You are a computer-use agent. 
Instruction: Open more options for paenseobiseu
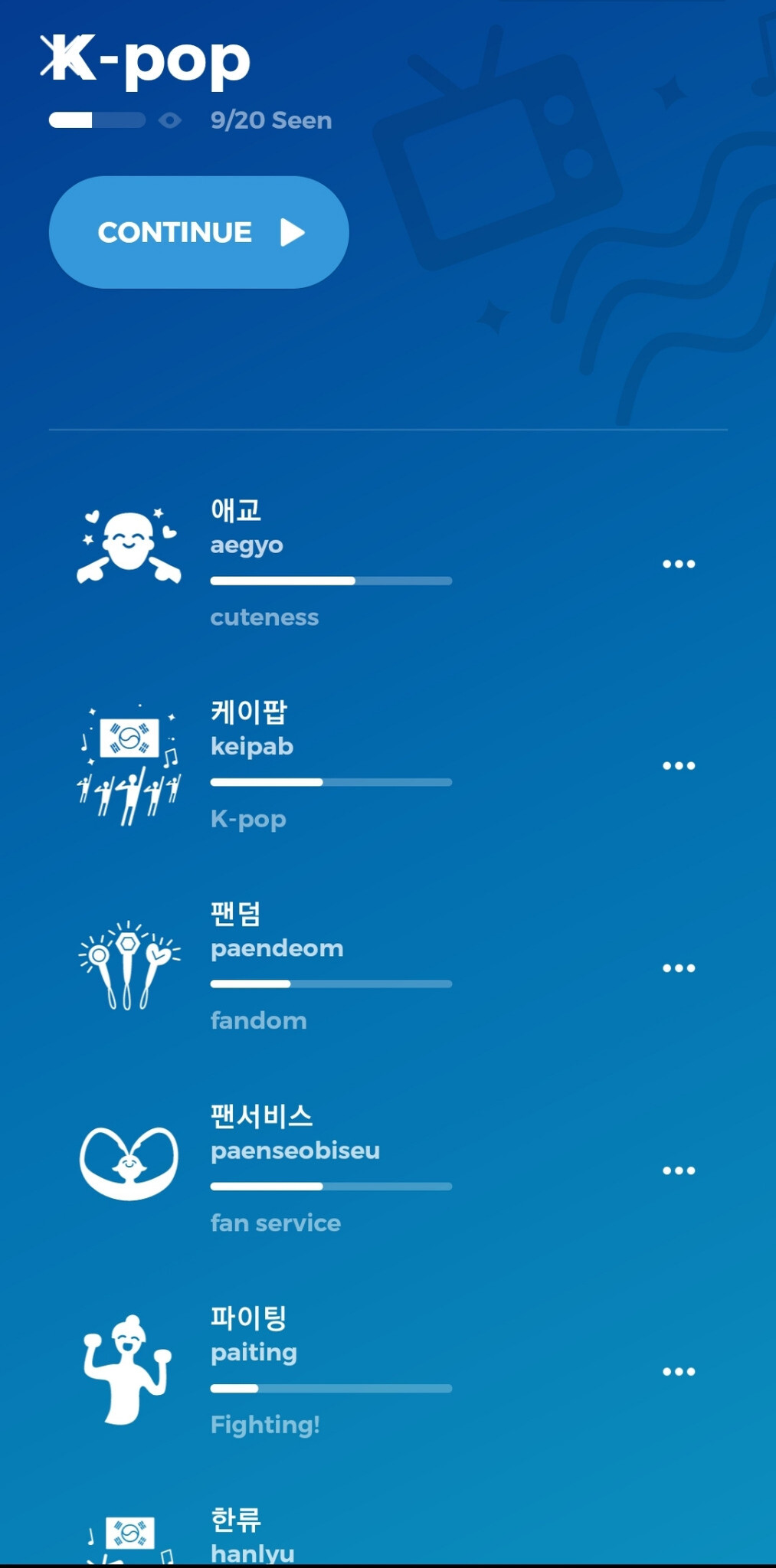point(679,1170)
